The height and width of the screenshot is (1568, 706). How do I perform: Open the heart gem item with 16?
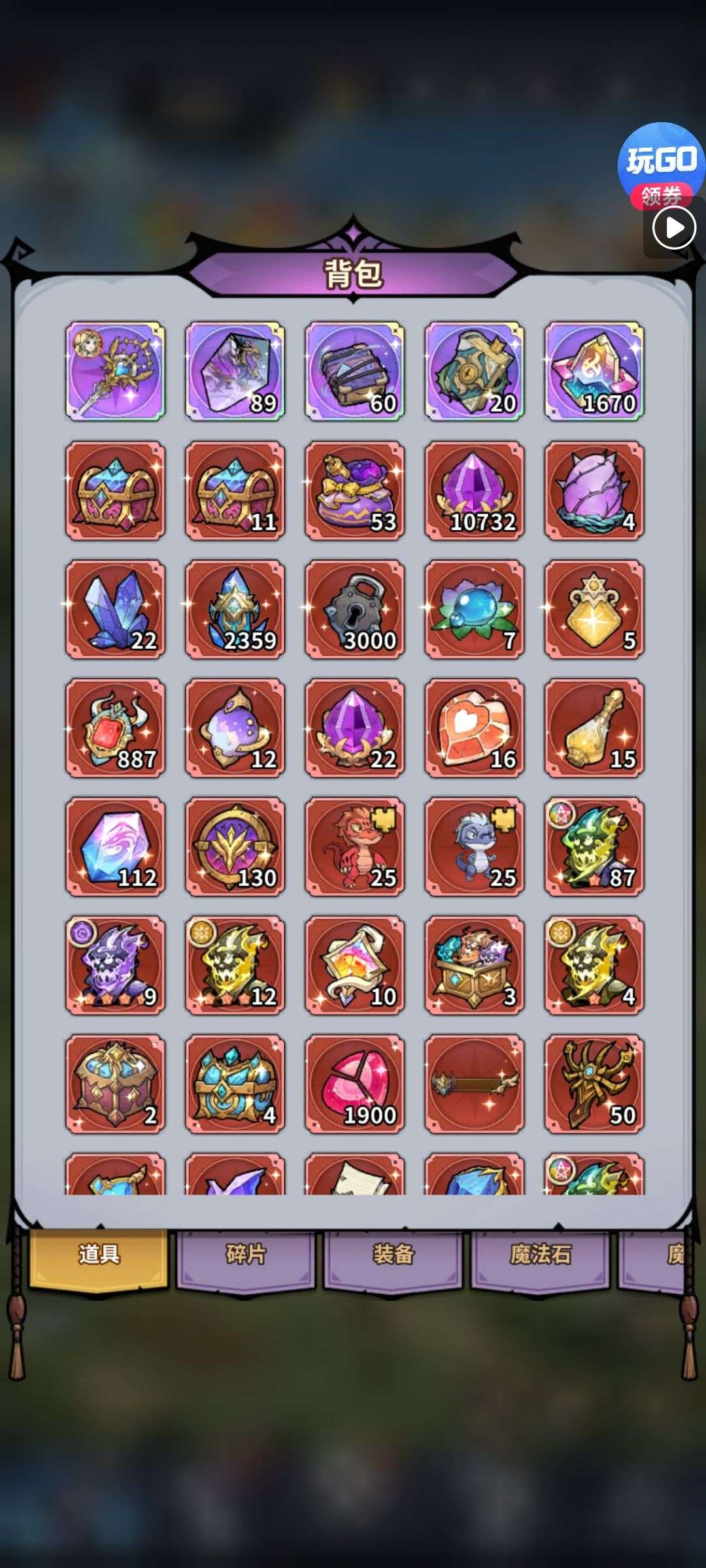pyautogui.click(x=474, y=728)
